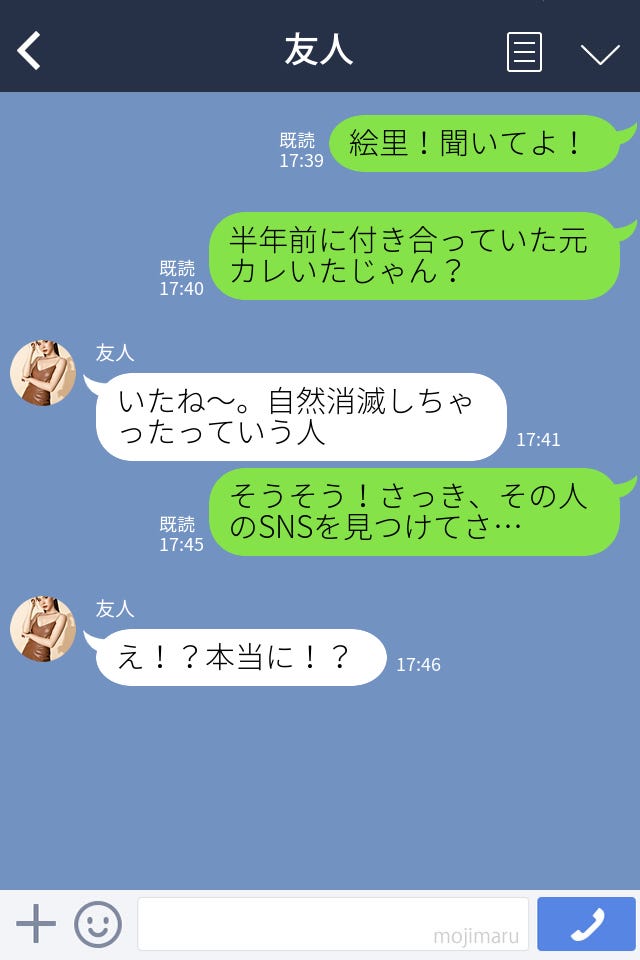Open friend's avatar beside いたね〜 message
640x960 pixels.
43,373
